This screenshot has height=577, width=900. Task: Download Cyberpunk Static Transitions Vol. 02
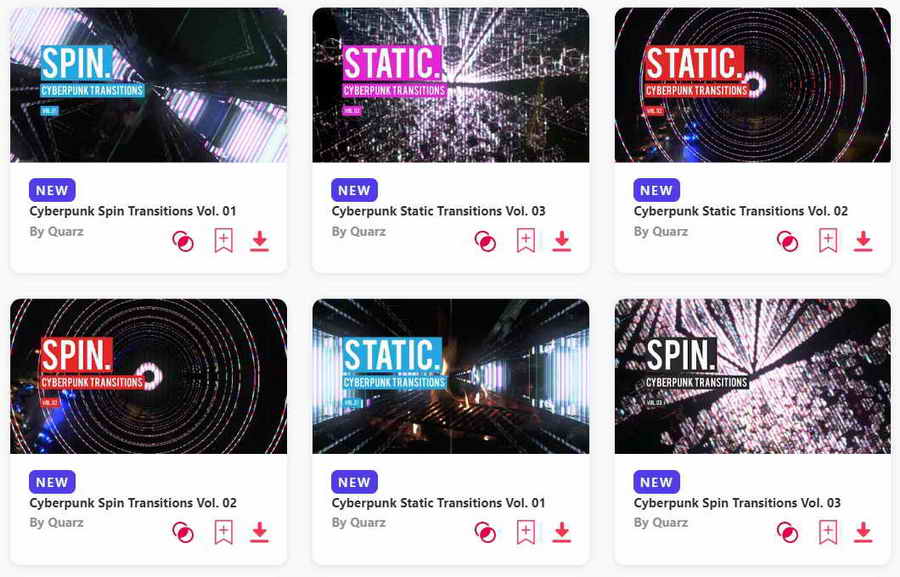[863, 241]
